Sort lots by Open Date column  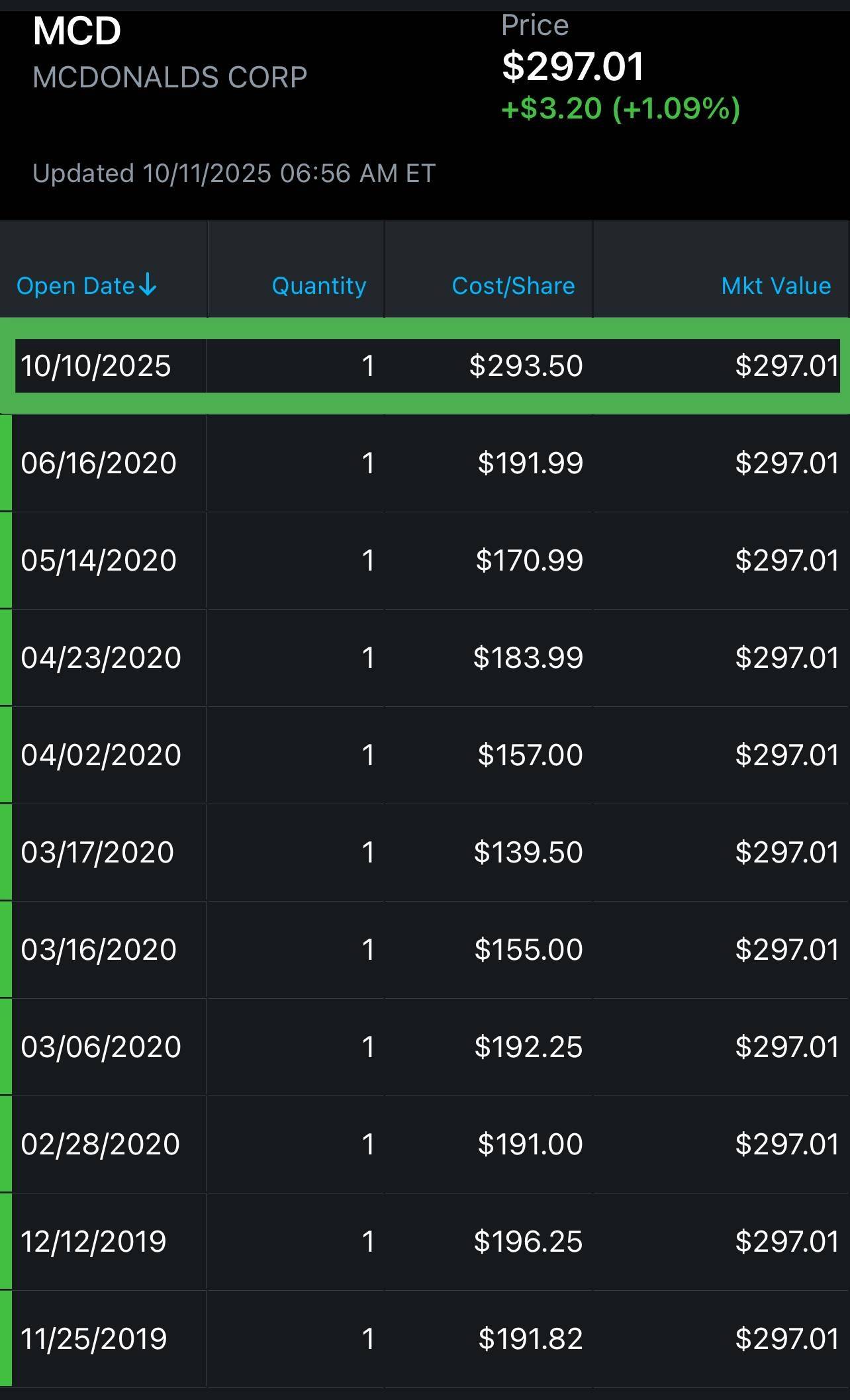[86, 286]
